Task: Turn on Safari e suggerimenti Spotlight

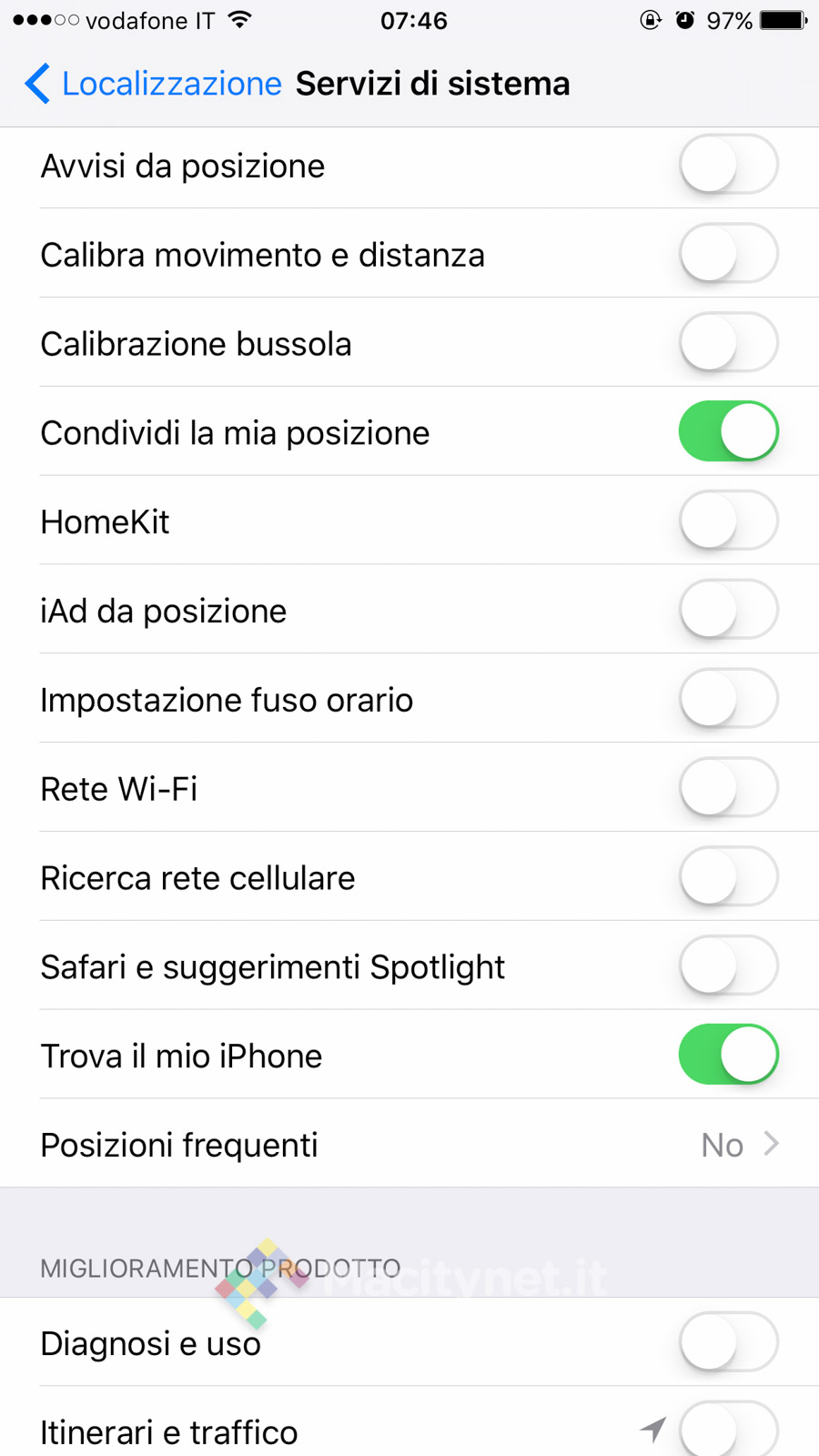Action: point(728,966)
